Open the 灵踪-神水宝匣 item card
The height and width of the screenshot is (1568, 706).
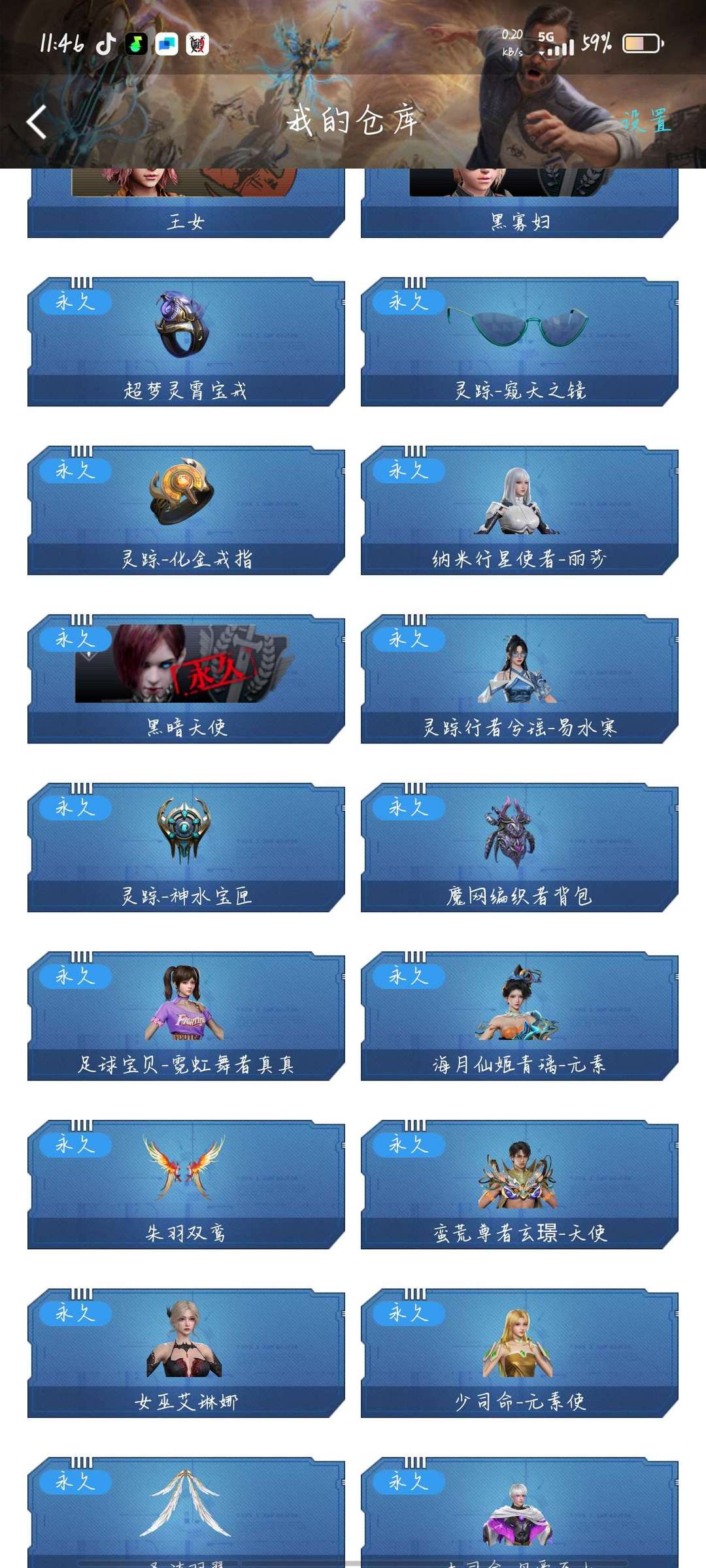pos(186,847)
